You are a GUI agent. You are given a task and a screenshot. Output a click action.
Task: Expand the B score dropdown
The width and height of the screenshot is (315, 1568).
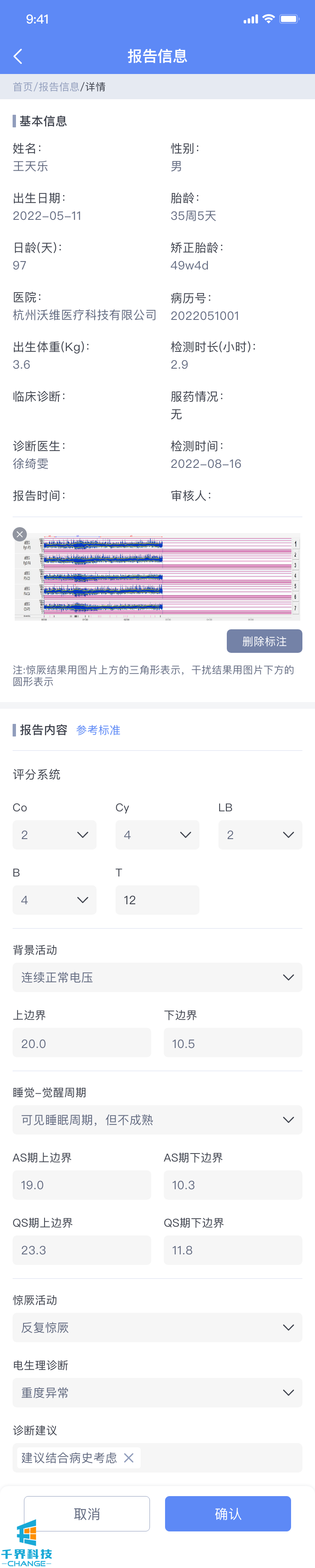pos(54,900)
